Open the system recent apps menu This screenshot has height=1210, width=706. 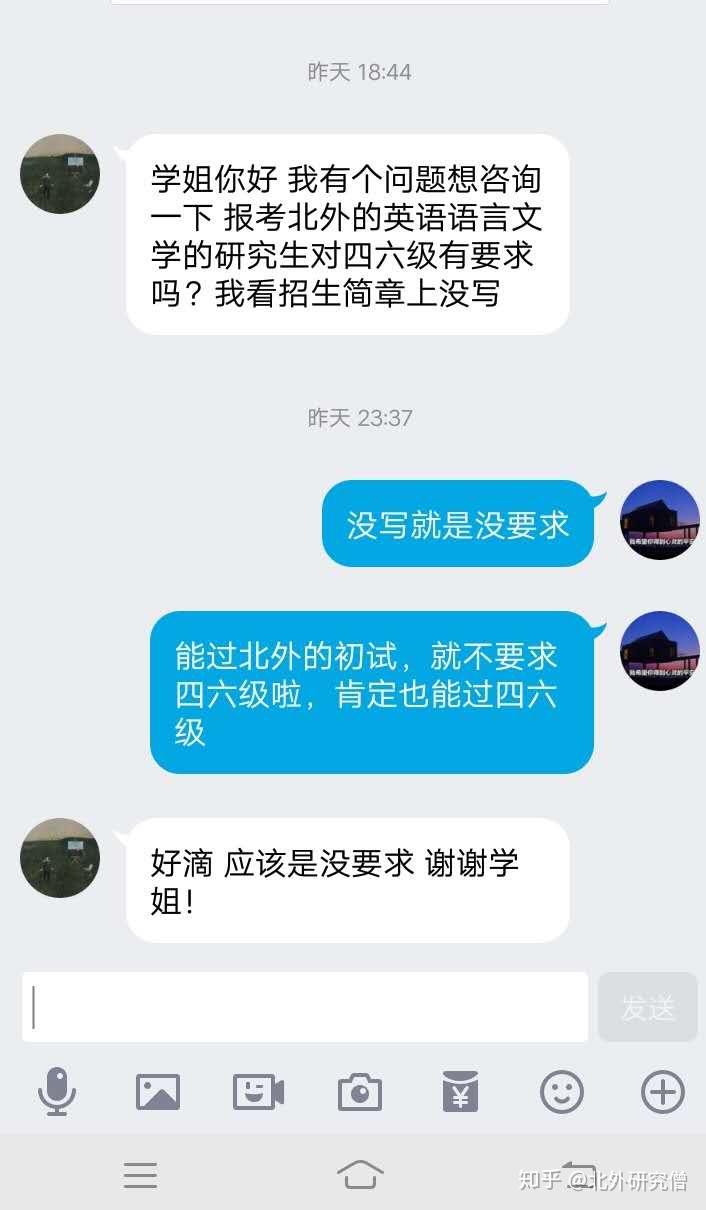140,1175
